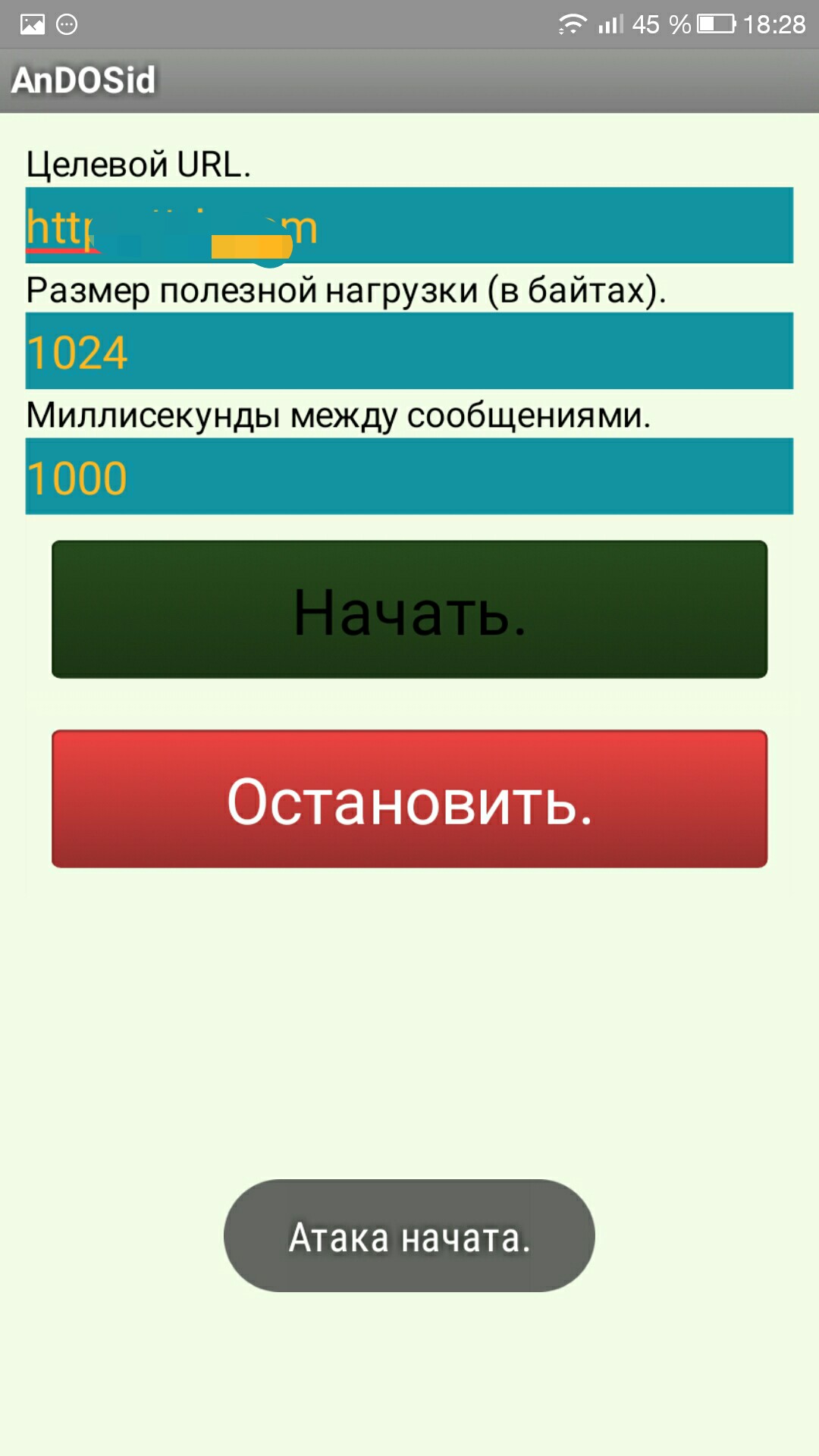Tap the red Остановить button
The height and width of the screenshot is (1456, 819).
409,799
